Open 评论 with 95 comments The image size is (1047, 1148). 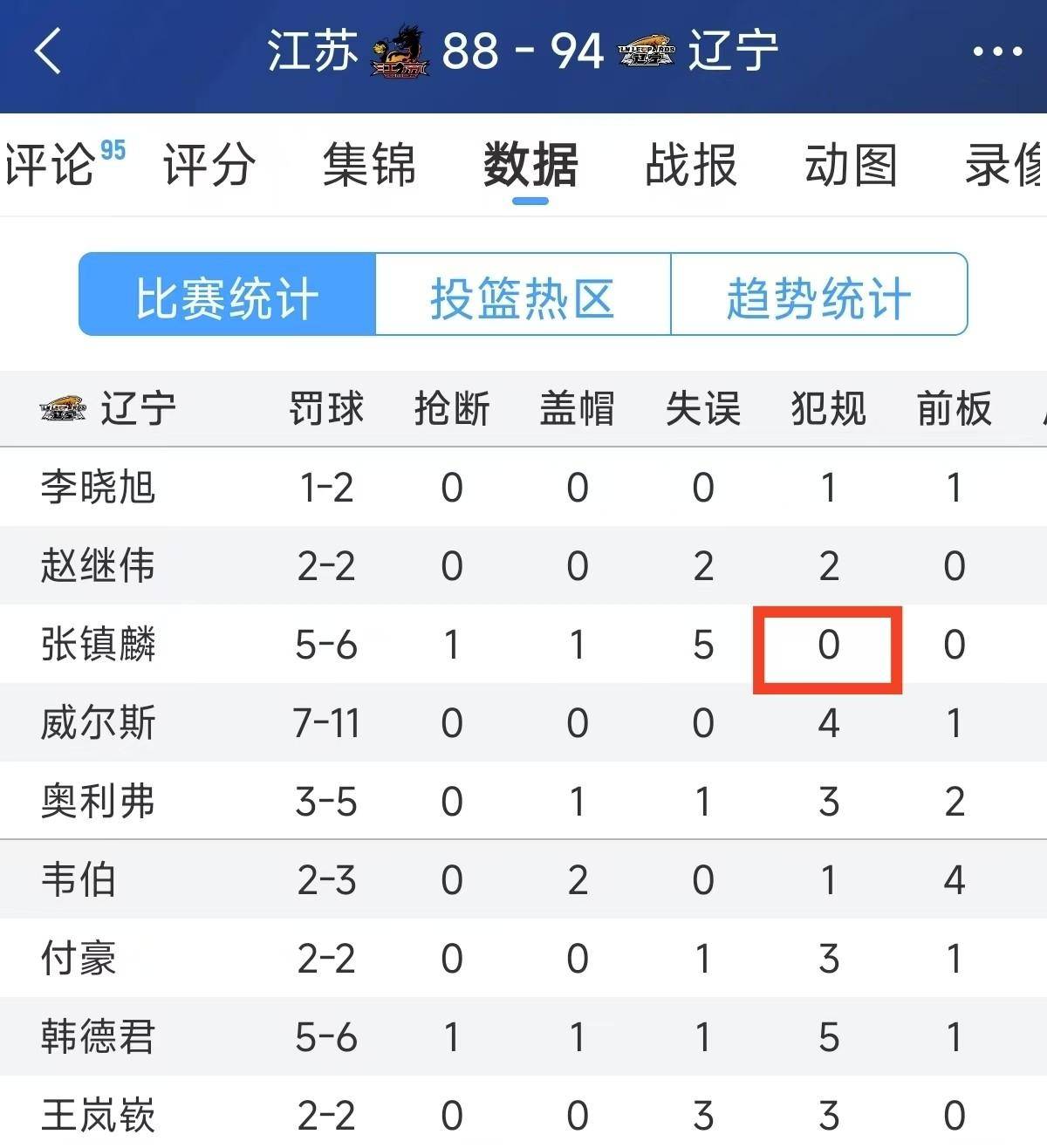(x=52, y=166)
